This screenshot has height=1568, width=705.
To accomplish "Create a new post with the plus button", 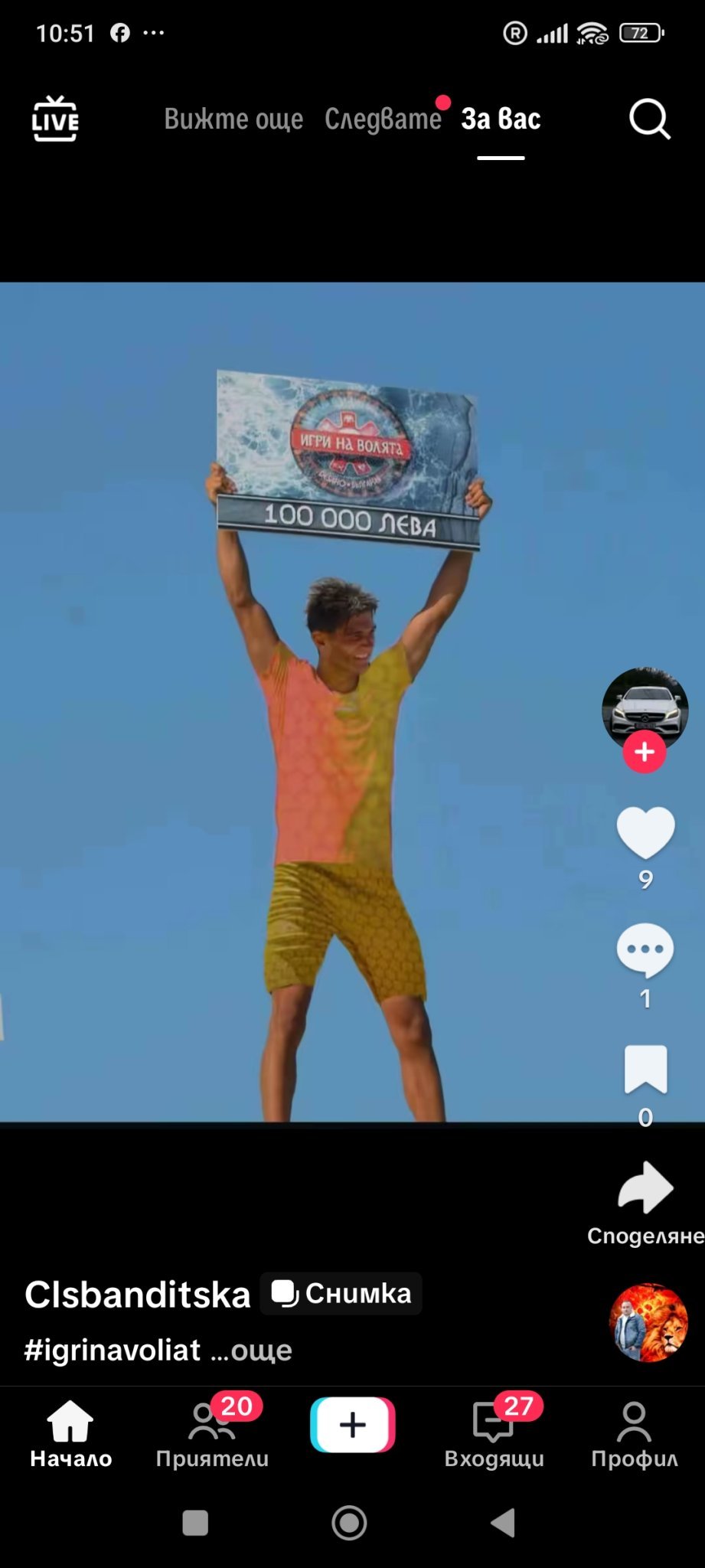I will (352, 1425).
